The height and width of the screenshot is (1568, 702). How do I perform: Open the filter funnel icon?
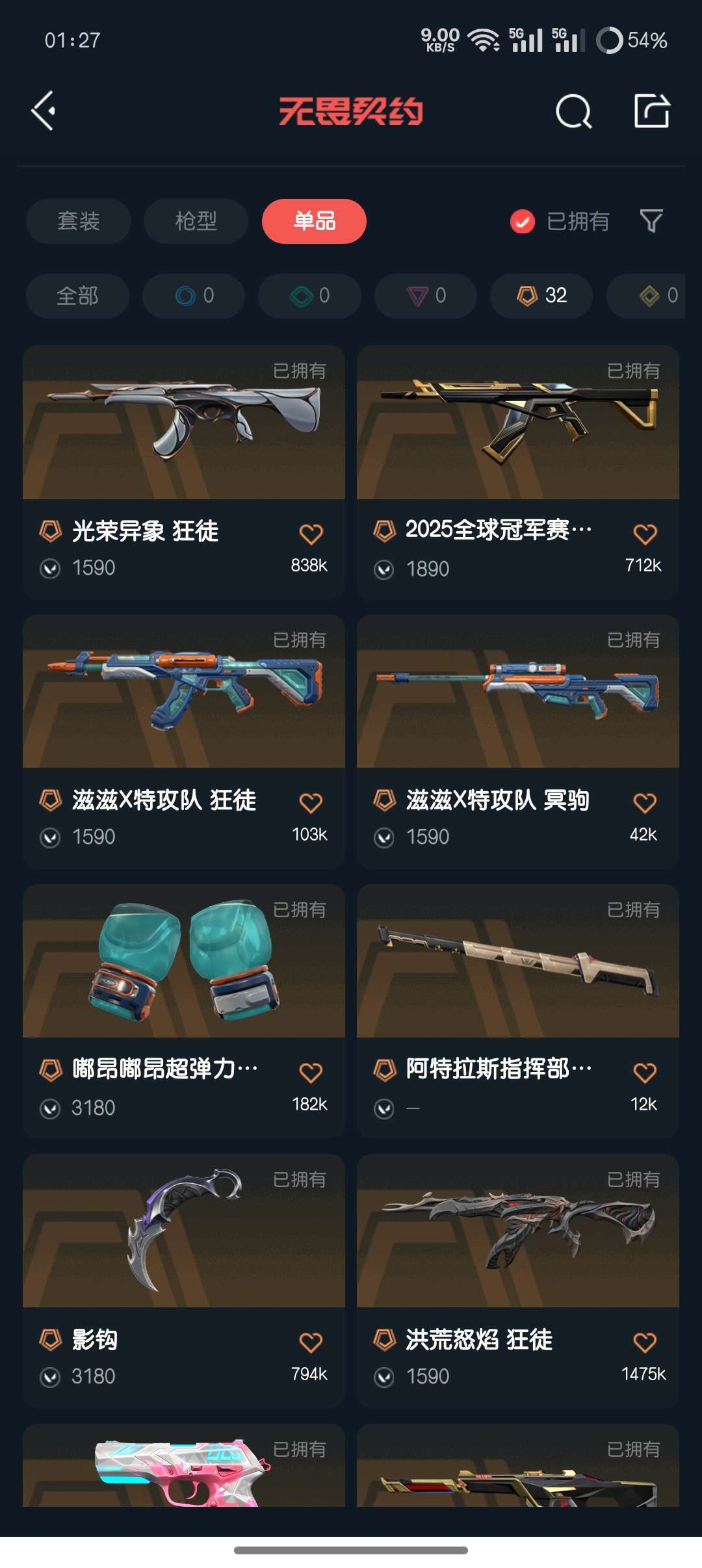[x=653, y=222]
